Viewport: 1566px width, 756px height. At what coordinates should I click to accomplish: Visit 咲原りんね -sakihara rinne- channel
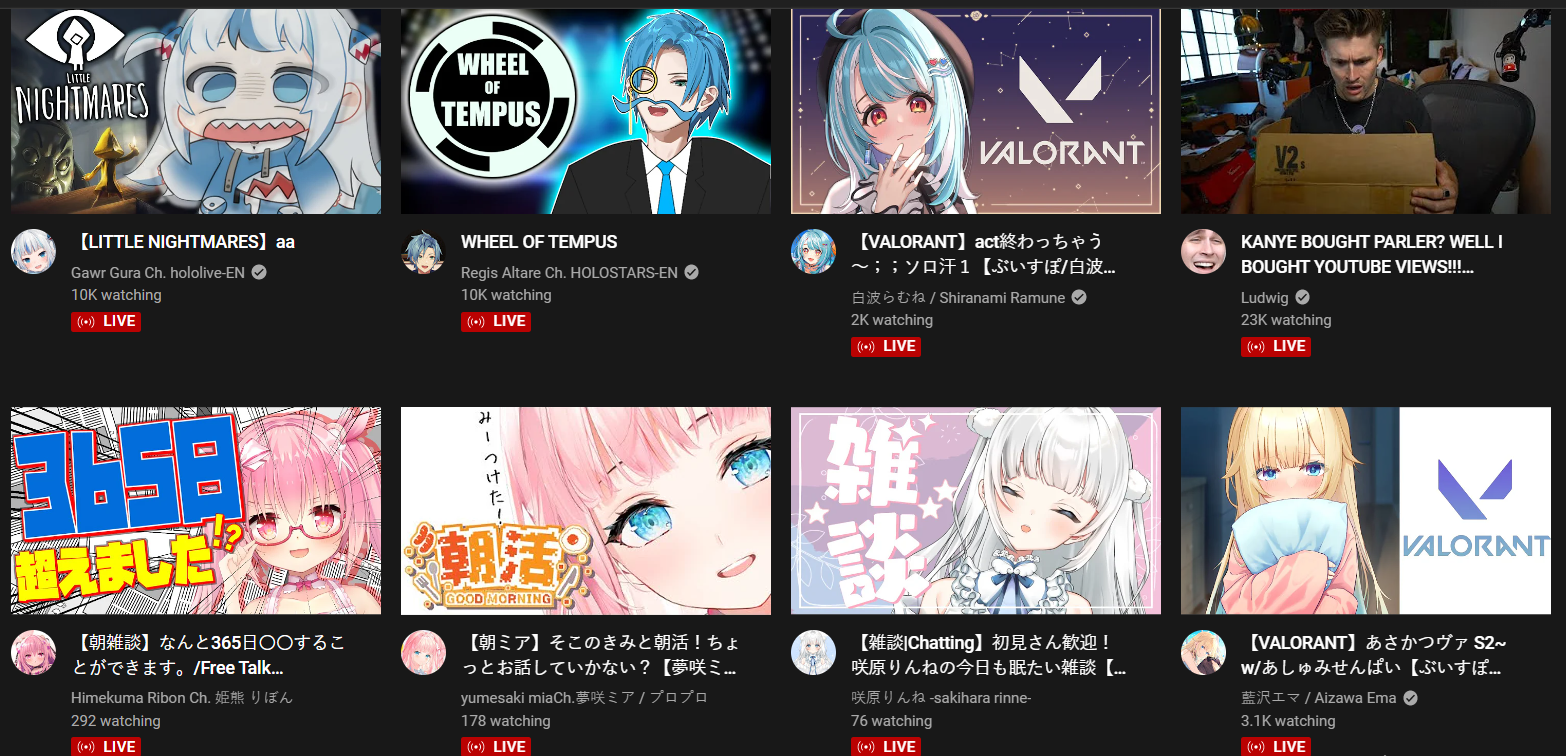pyautogui.click(x=940, y=697)
